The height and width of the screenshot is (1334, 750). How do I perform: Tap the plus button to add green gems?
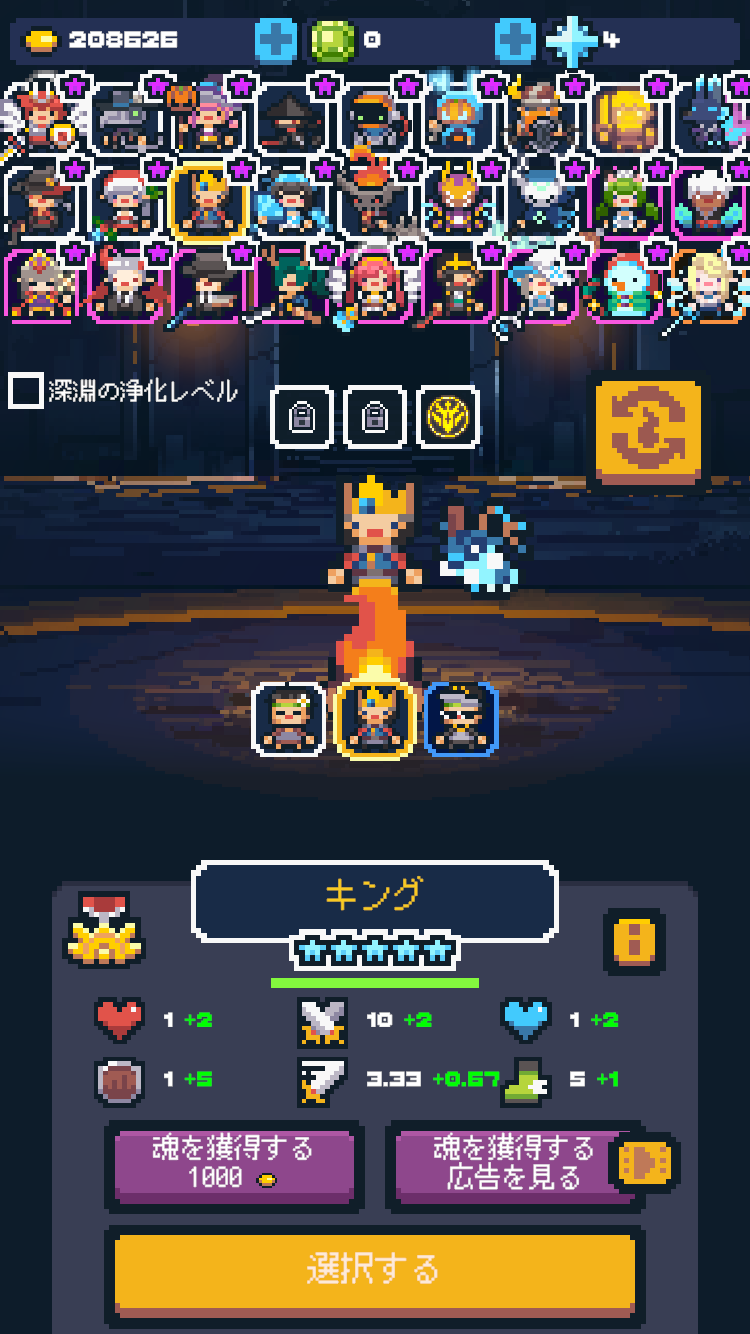(x=516, y=40)
